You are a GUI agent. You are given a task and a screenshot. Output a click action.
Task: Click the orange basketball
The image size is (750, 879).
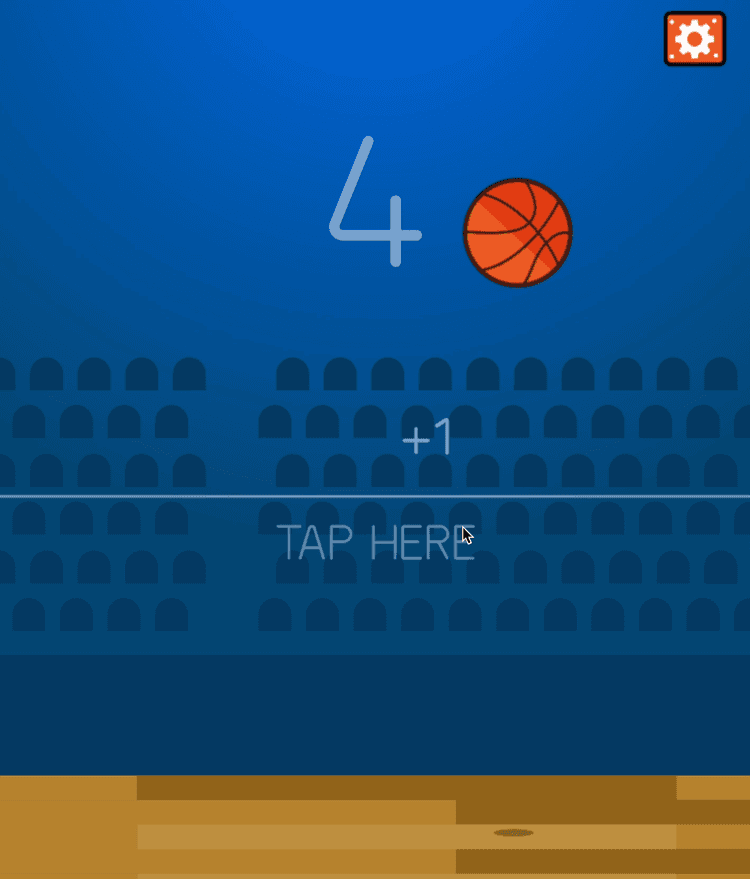point(516,232)
